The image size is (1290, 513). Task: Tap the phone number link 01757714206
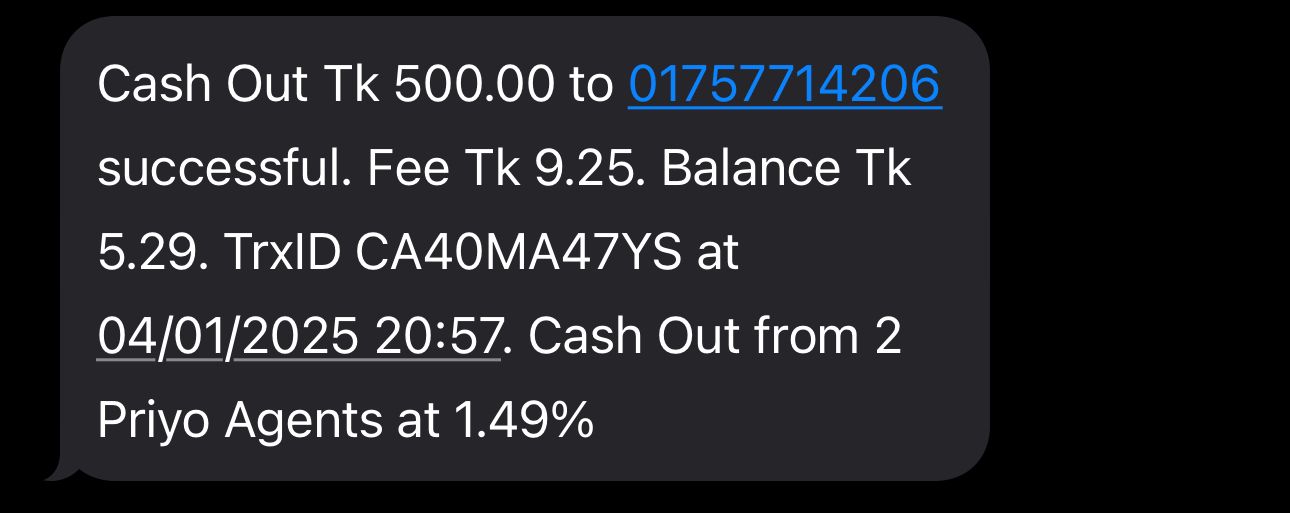(x=784, y=85)
